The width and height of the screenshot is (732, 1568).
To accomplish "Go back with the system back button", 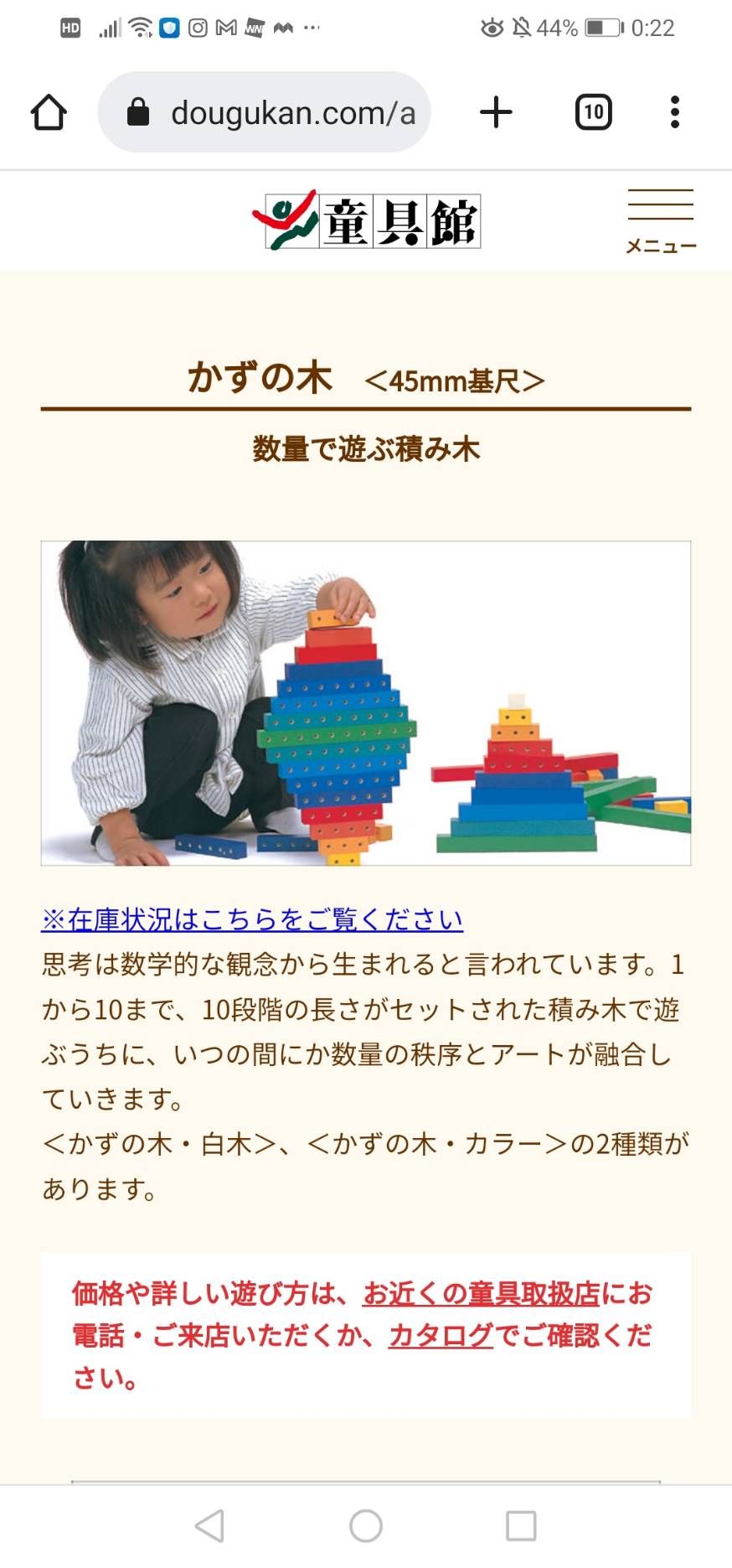I will (x=209, y=1526).
